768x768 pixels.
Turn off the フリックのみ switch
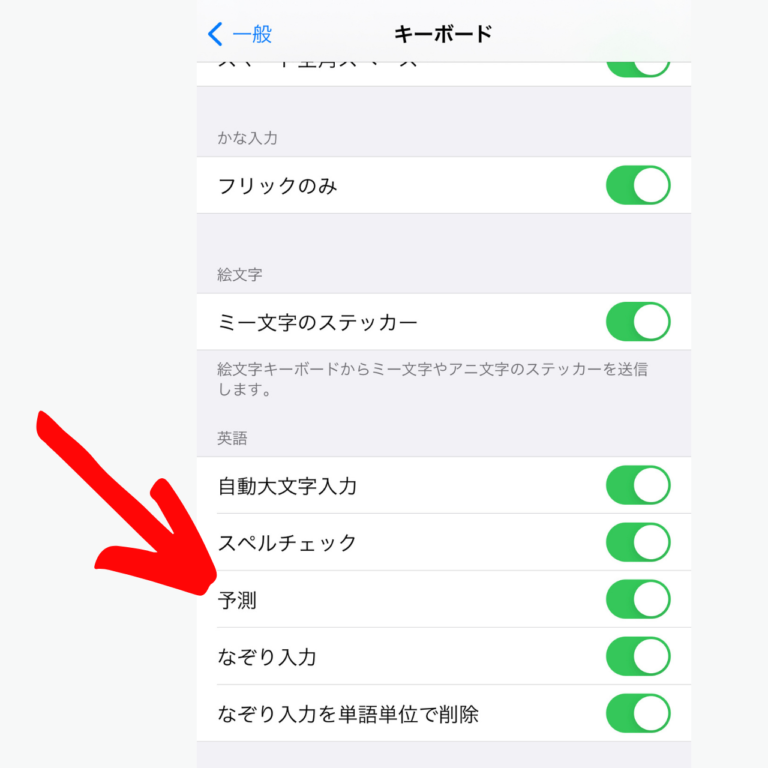[638, 186]
